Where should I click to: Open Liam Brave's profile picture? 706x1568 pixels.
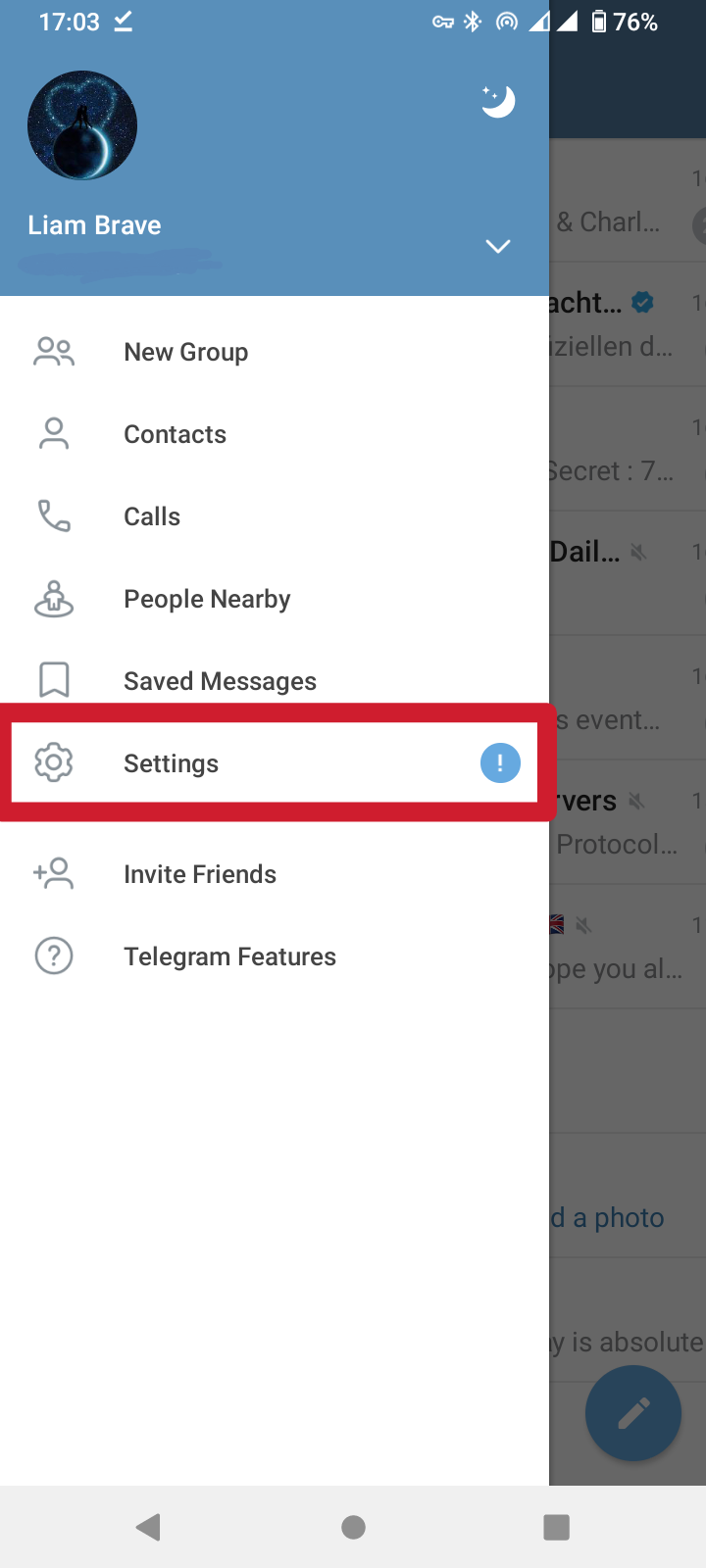click(82, 125)
